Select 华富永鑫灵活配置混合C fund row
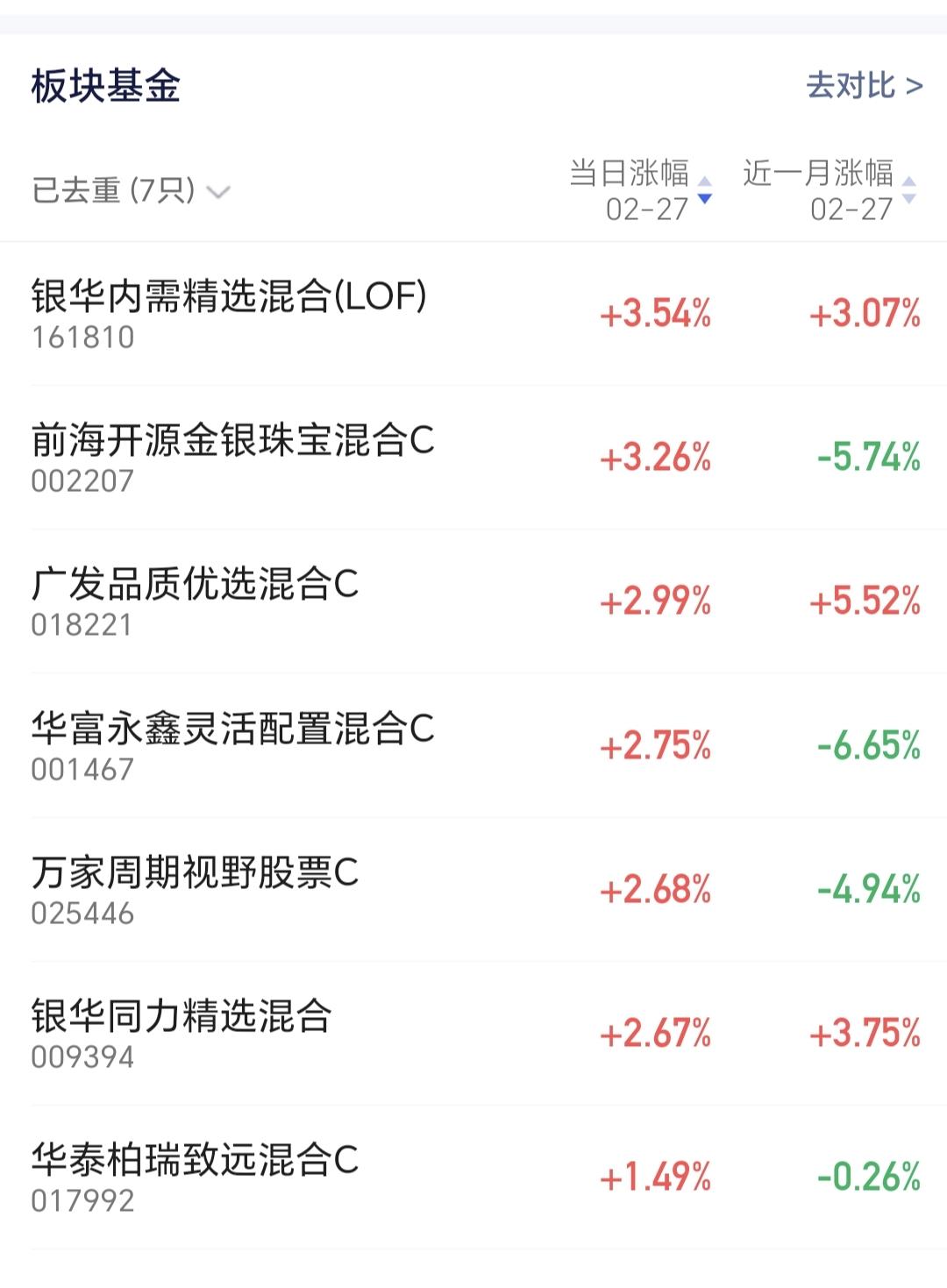The height and width of the screenshot is (1288, 947). (232, 745)
